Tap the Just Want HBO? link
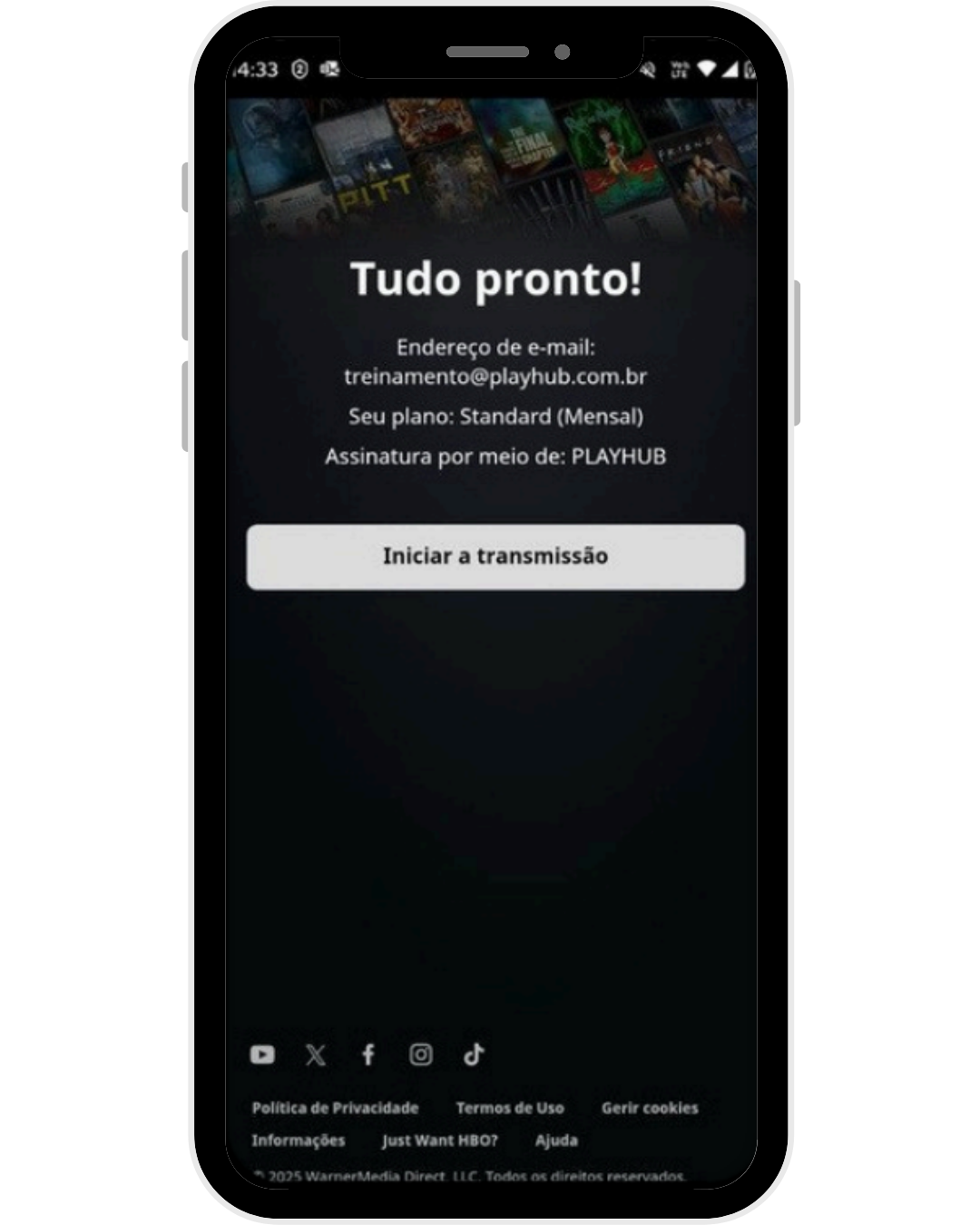The width and height of the screenshot is (980, 1225). tap(440, 1141)
